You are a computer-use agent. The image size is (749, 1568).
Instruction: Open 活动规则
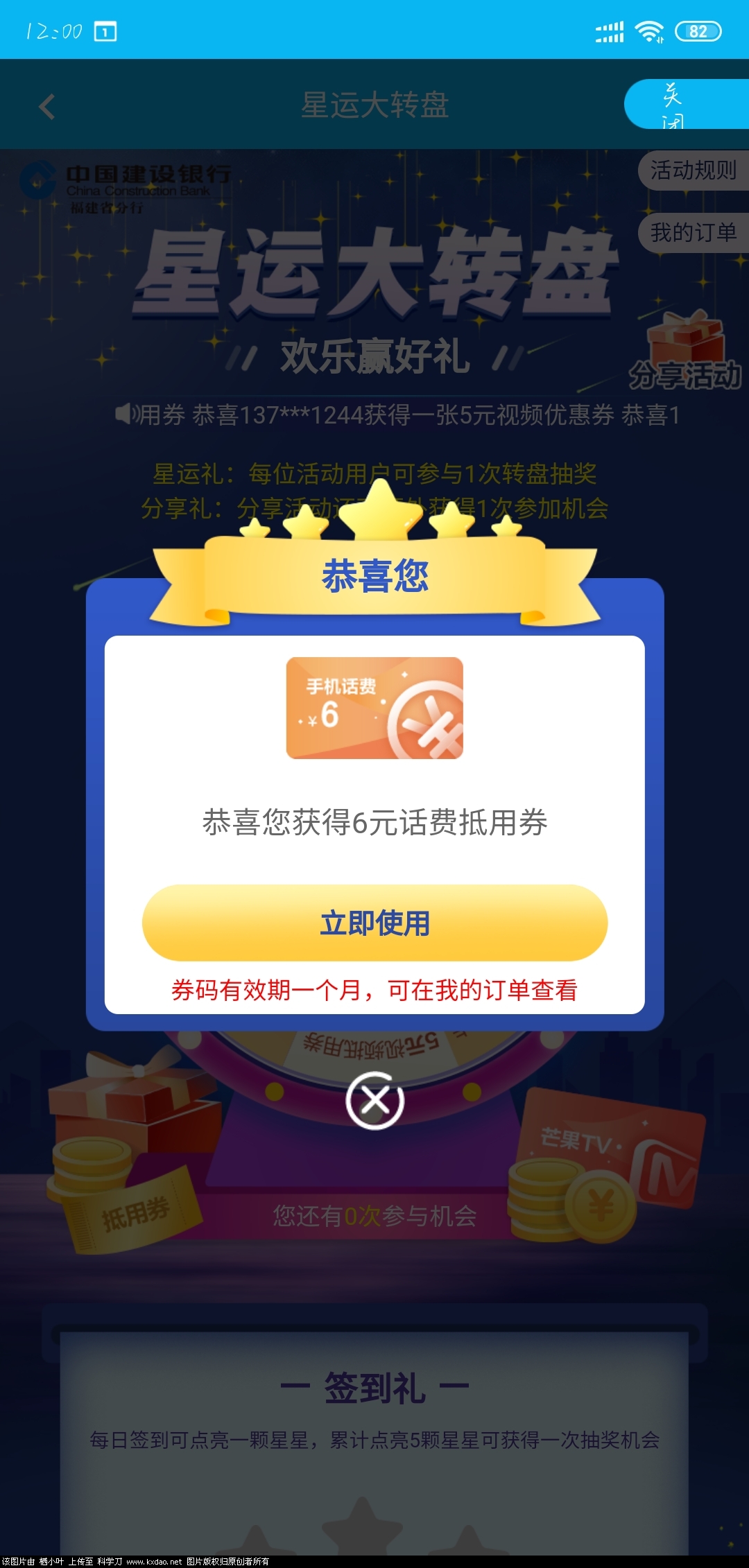tap(693, 170)
